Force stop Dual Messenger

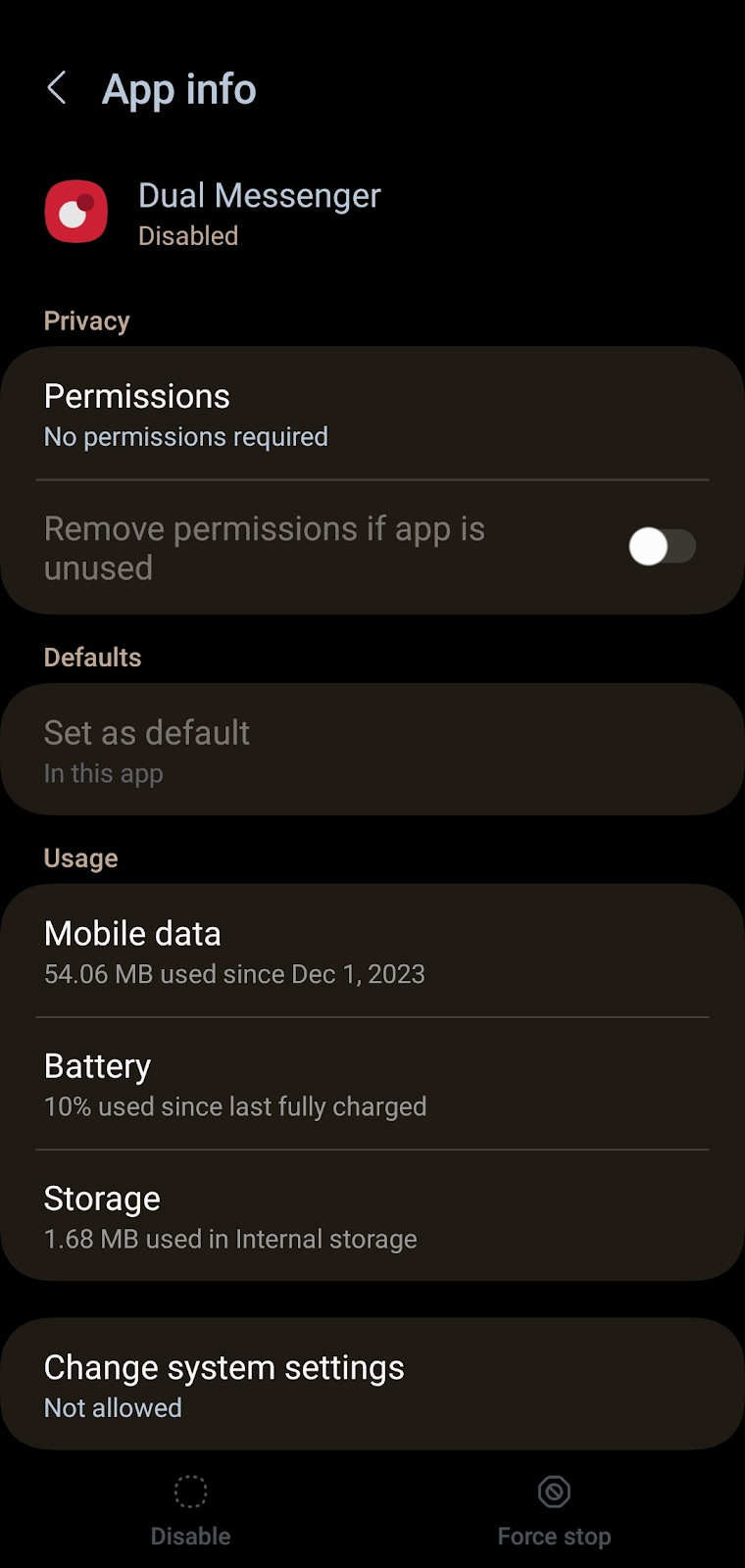[x=554, y=1511]
